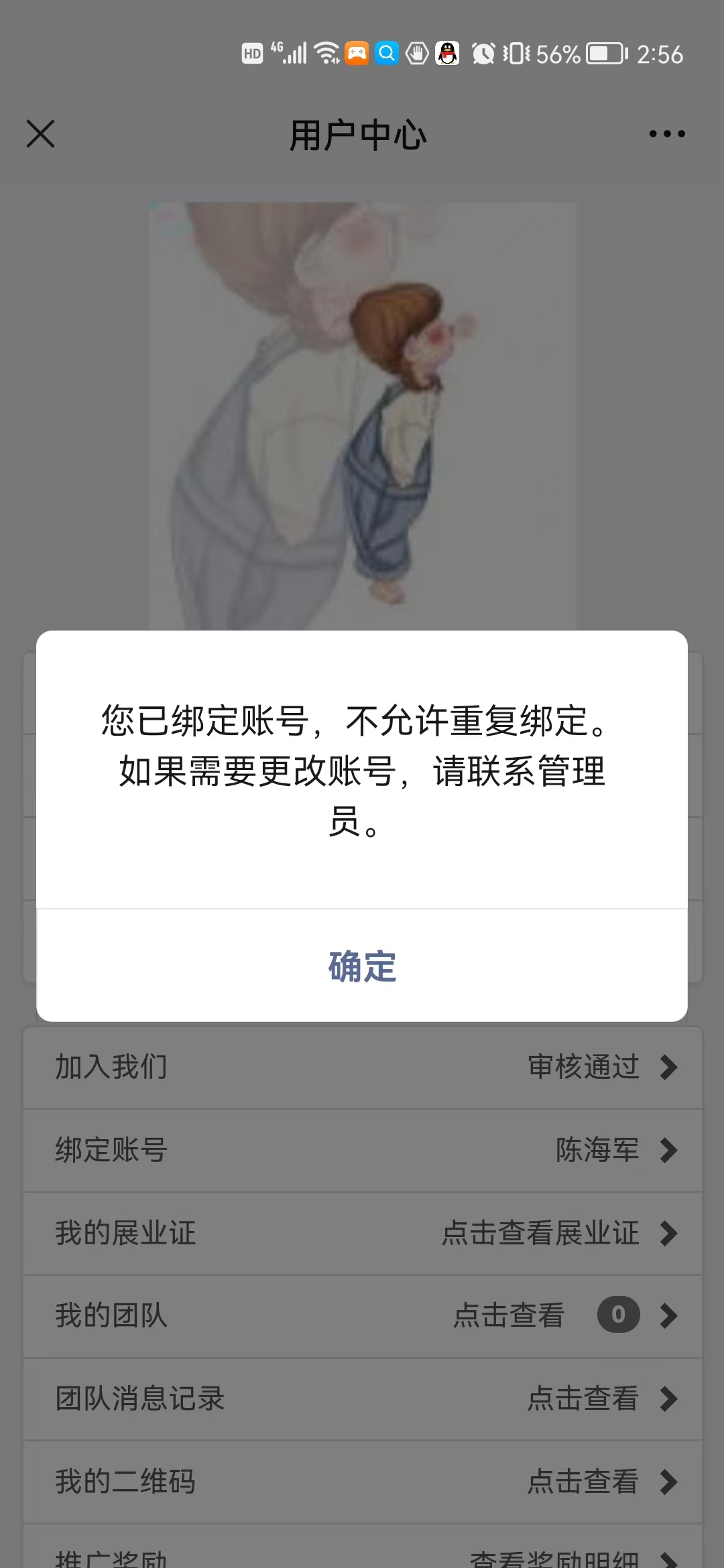Screen dimensions: 724x1568
Task: Open the three-dot overflow menu
Action: point(667,133)
